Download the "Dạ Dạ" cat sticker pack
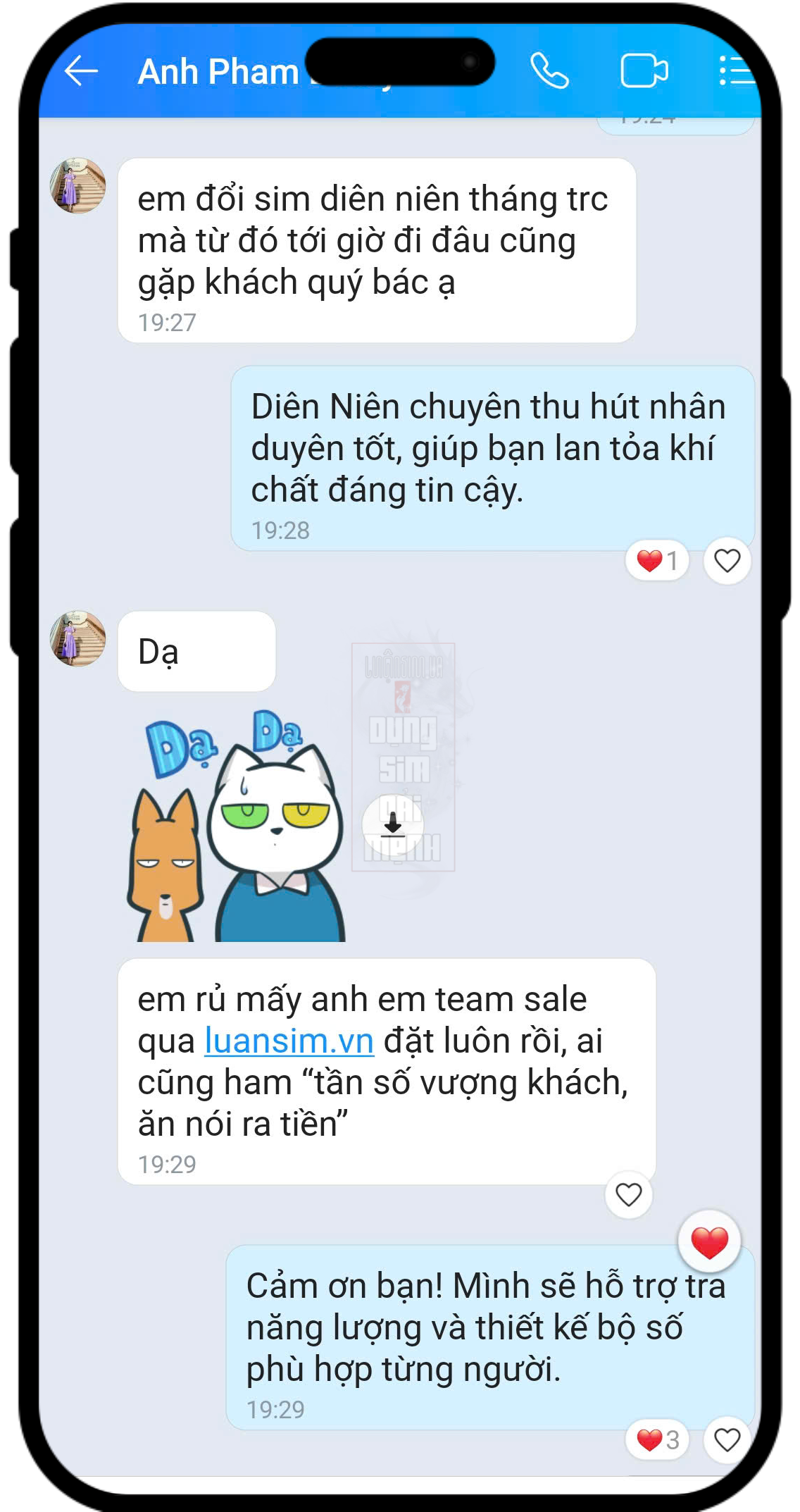The height and width of the screenshot is (1512, 800). pyautogui.click(x=393, y=824)
